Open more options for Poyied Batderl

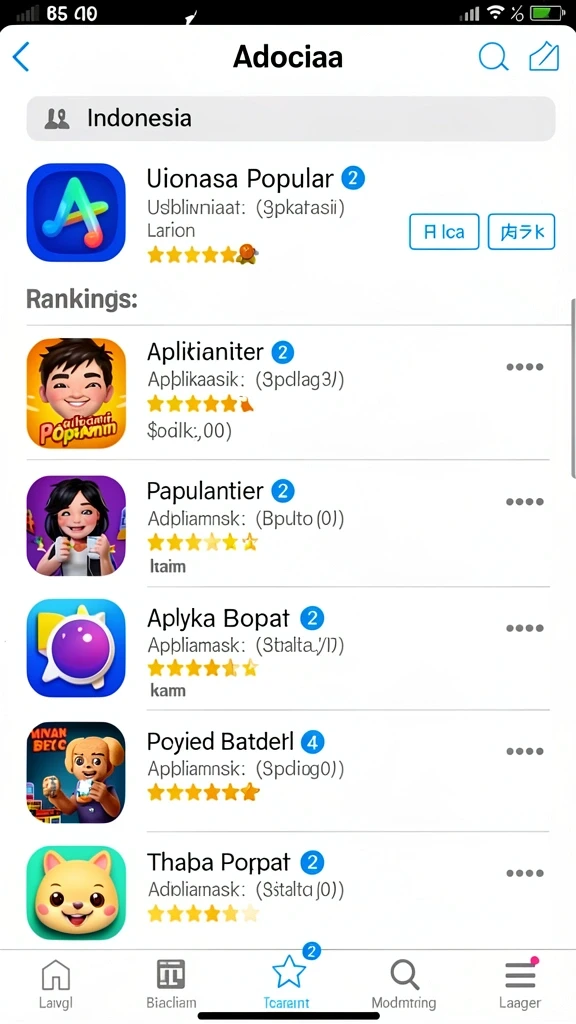[525, 751]
